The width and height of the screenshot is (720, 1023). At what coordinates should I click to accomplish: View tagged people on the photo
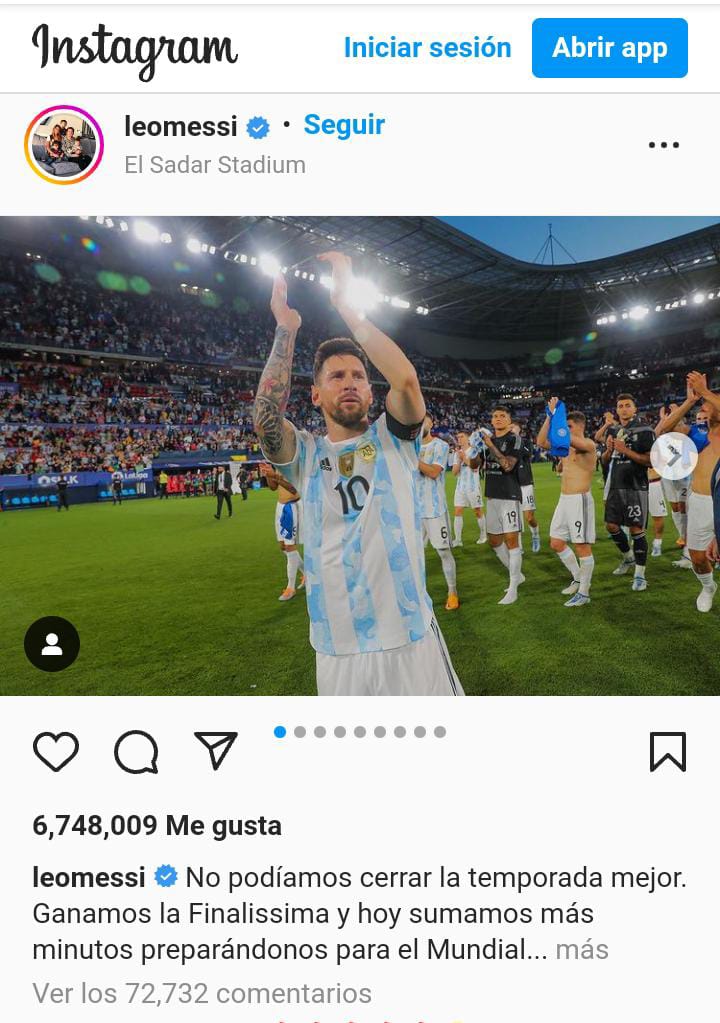pos(52,644)
